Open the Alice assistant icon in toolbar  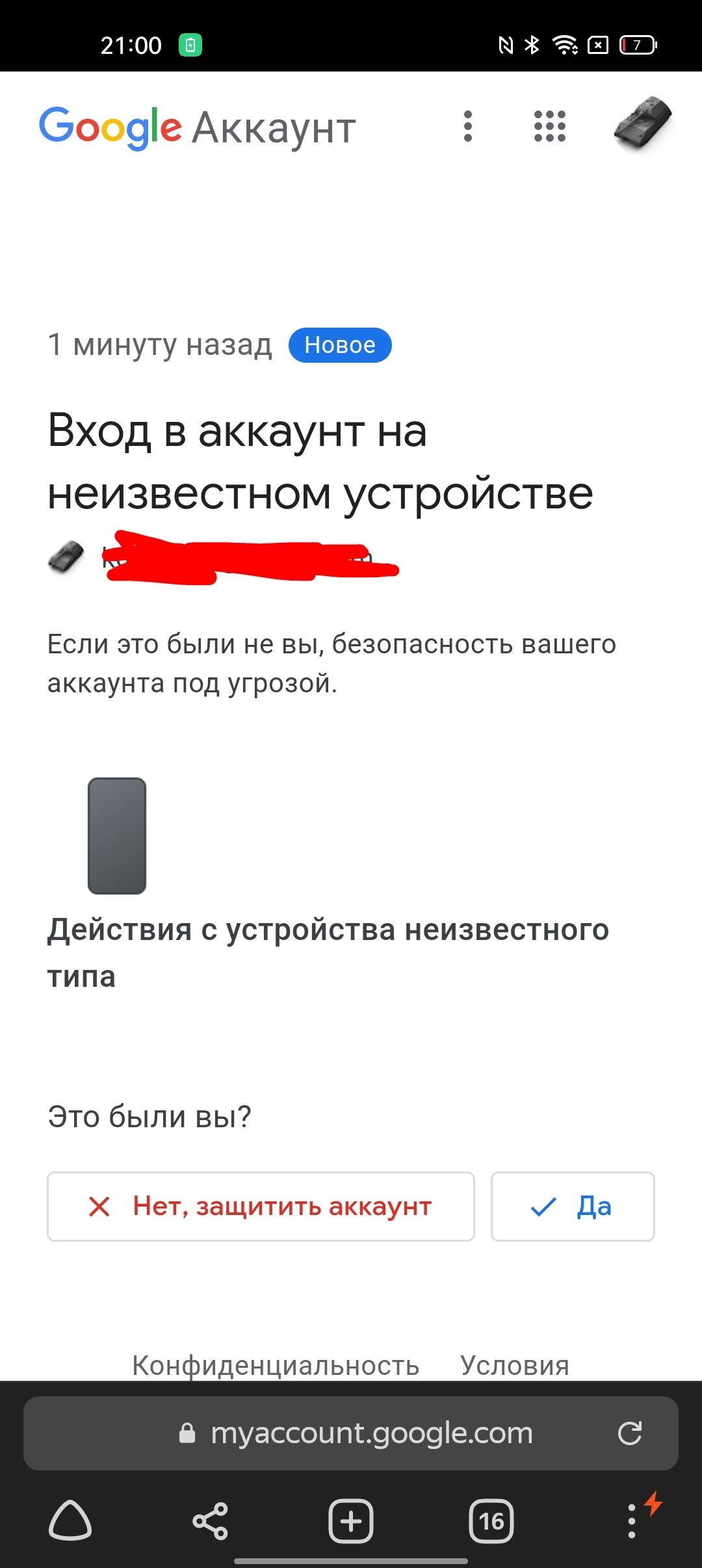(x=70, y=1521)
